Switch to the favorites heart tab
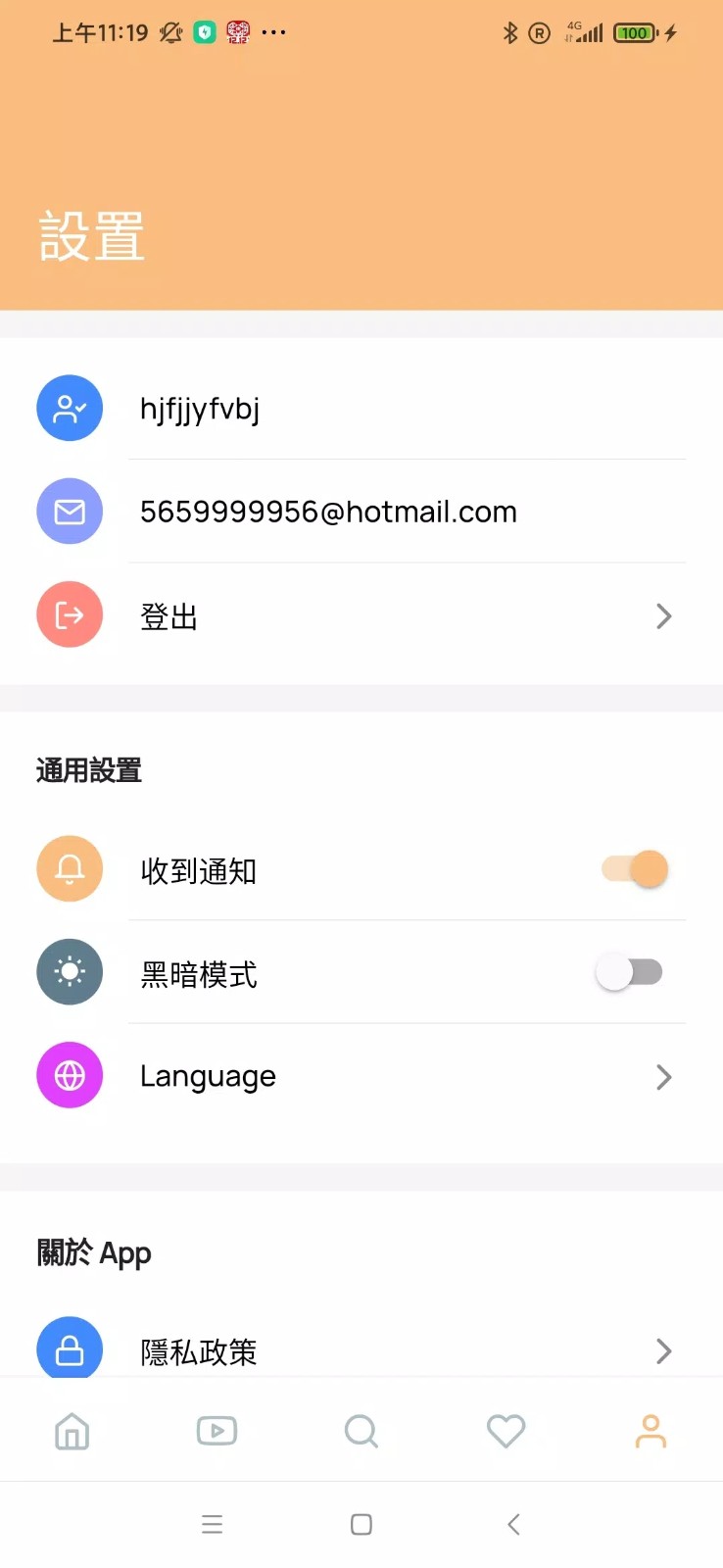Image resolution: width=723 pixels, height=1568 pixels. pyautogui.click(x=506, y=1432)
